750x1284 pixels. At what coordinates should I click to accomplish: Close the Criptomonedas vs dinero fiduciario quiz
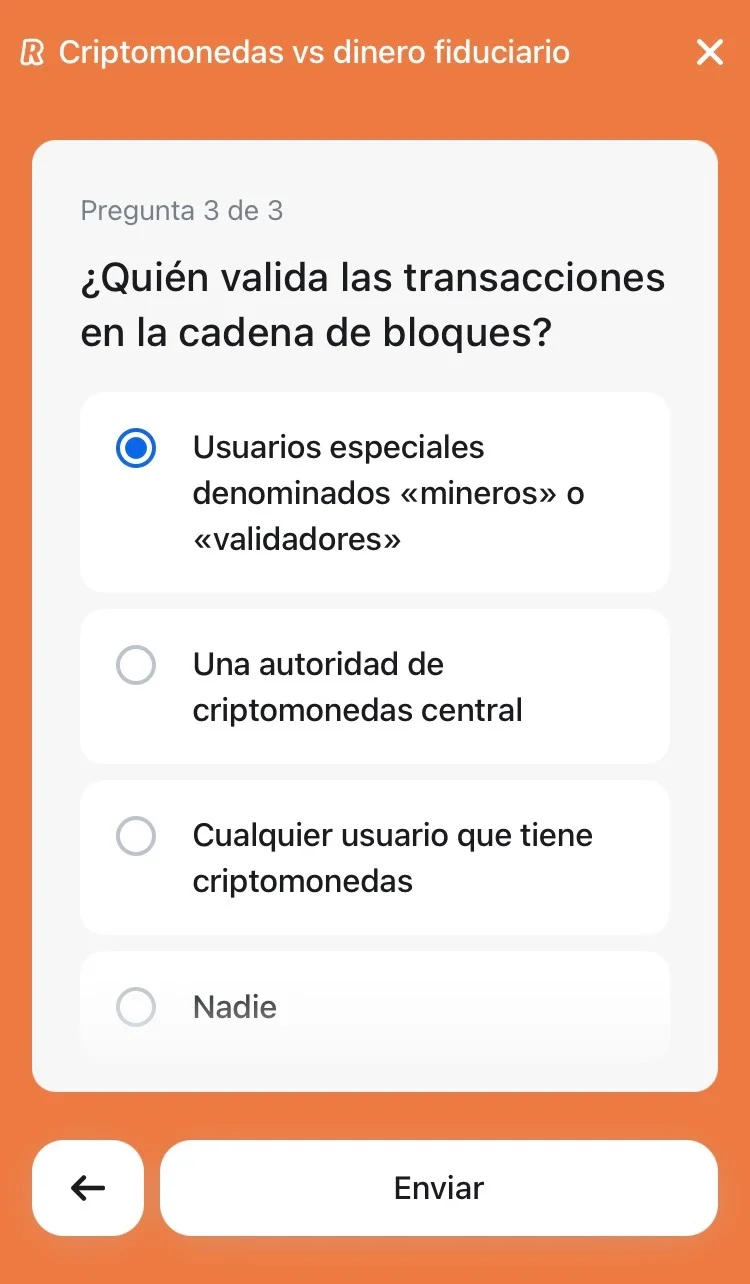709,53
